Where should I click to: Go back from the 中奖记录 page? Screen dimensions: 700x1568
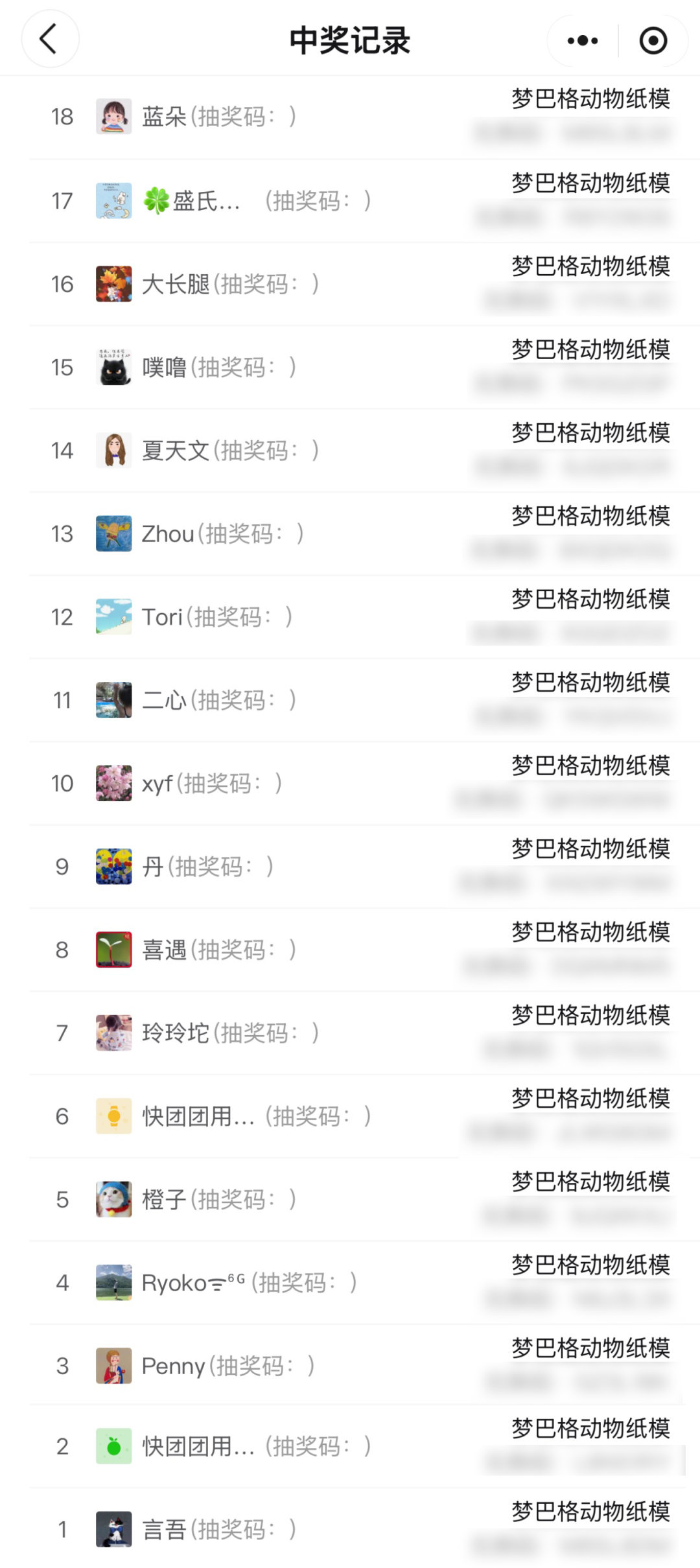pyautogui.click(x=50, y=40)
